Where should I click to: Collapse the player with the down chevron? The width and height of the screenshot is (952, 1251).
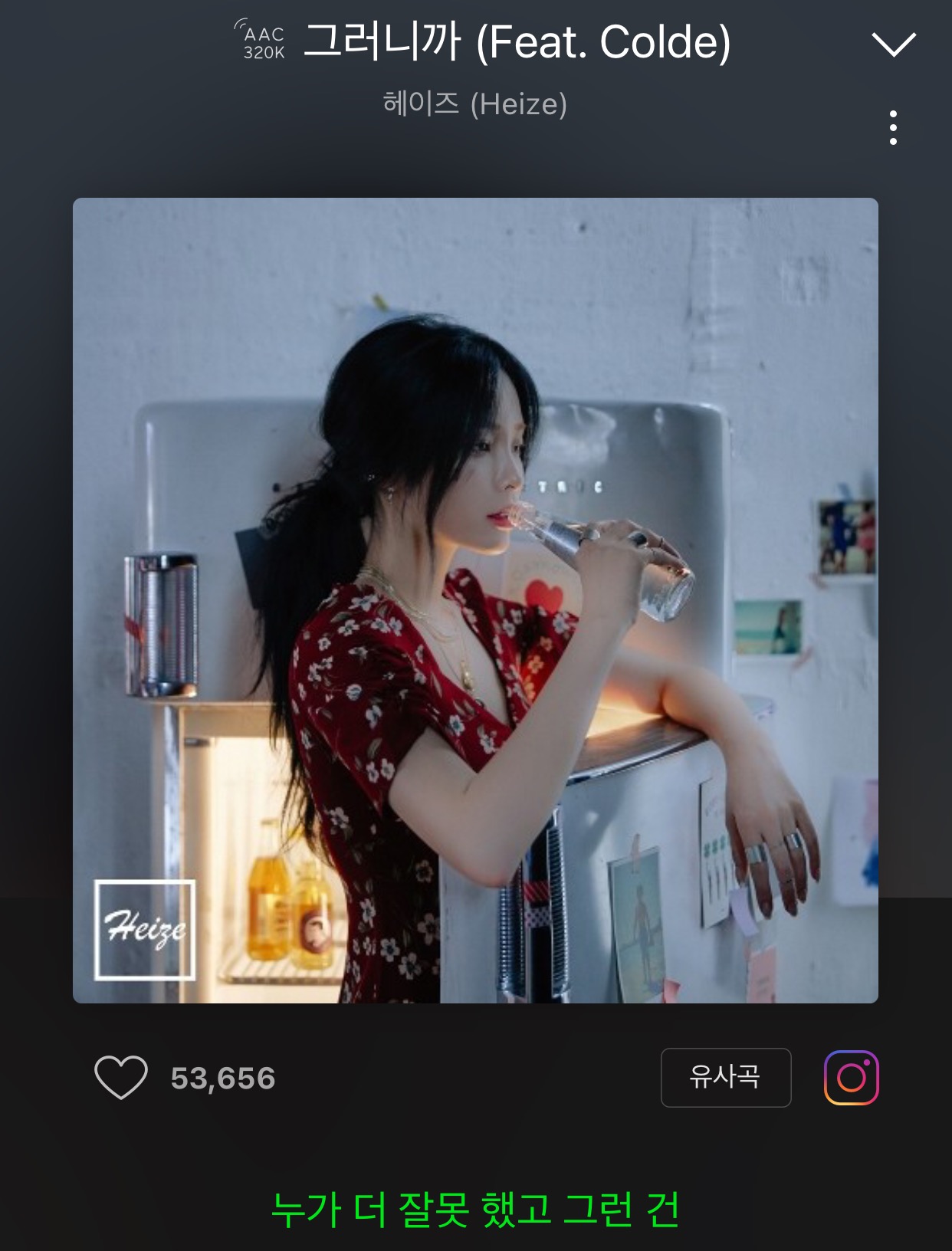tap(894, 44)
